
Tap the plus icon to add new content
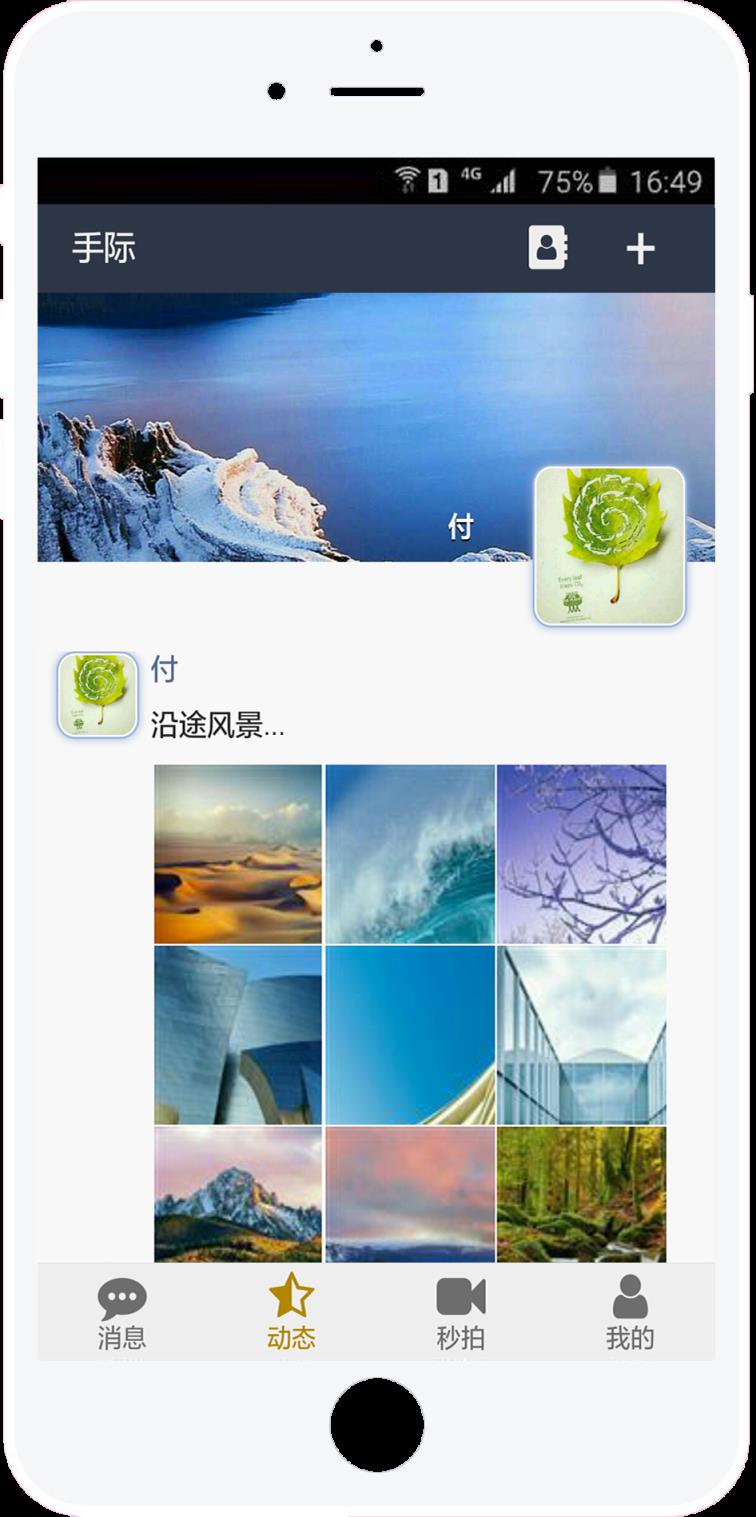tap(641, 245)
